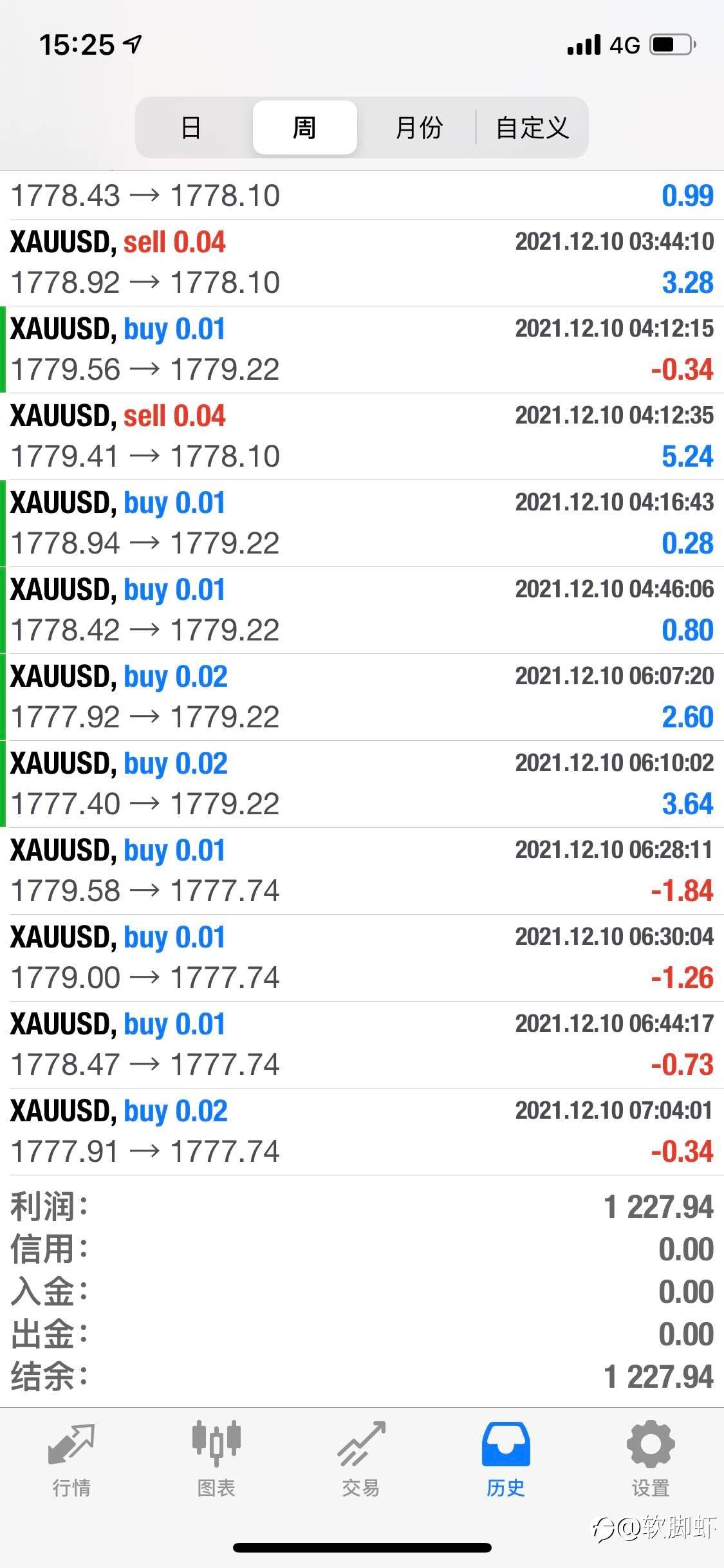Open the sell 0.04 trade at 03:44:10
This screenshot has width=724, height=1568.
tap(362, 263)
